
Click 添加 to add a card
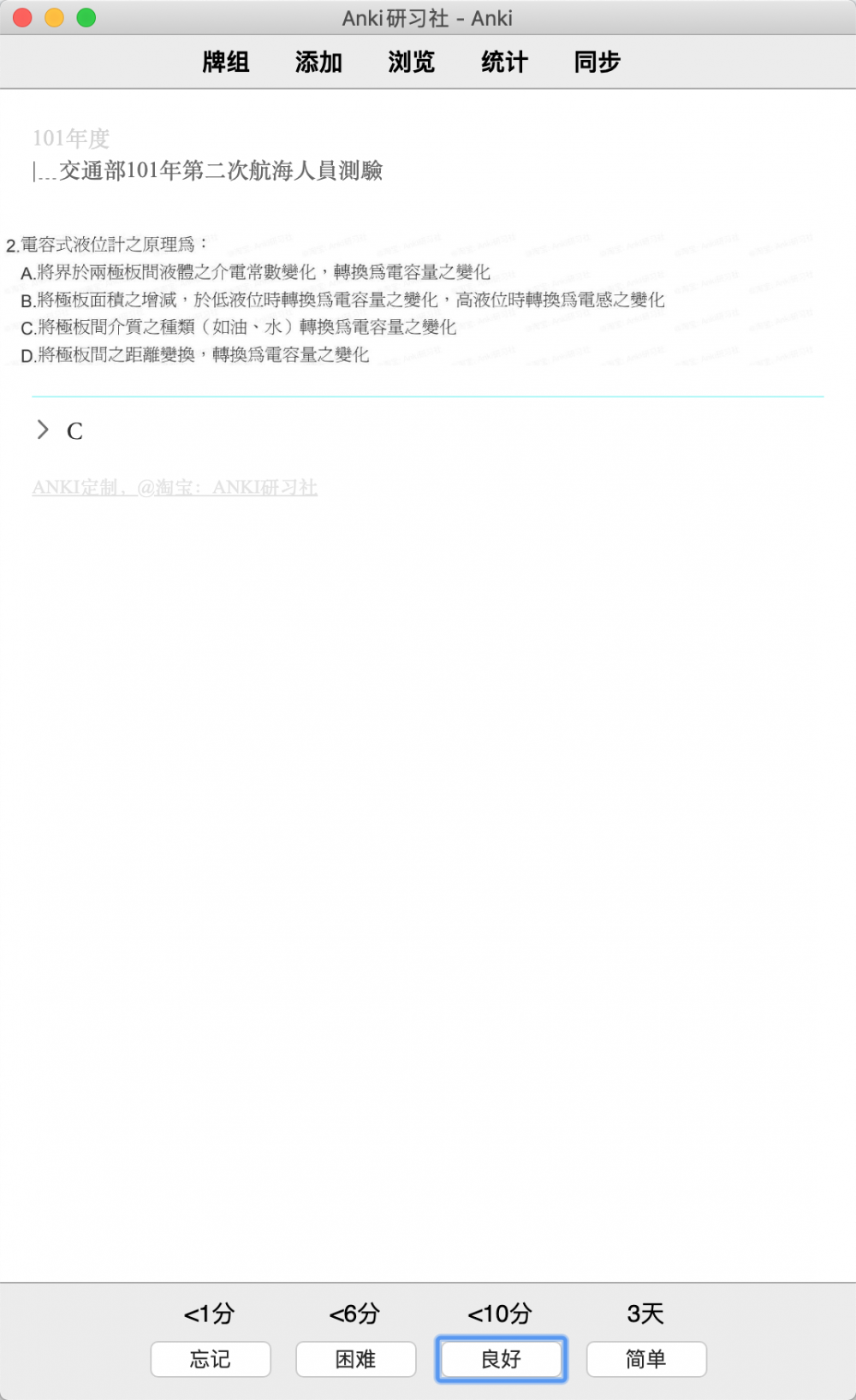[x=318, y=62]
